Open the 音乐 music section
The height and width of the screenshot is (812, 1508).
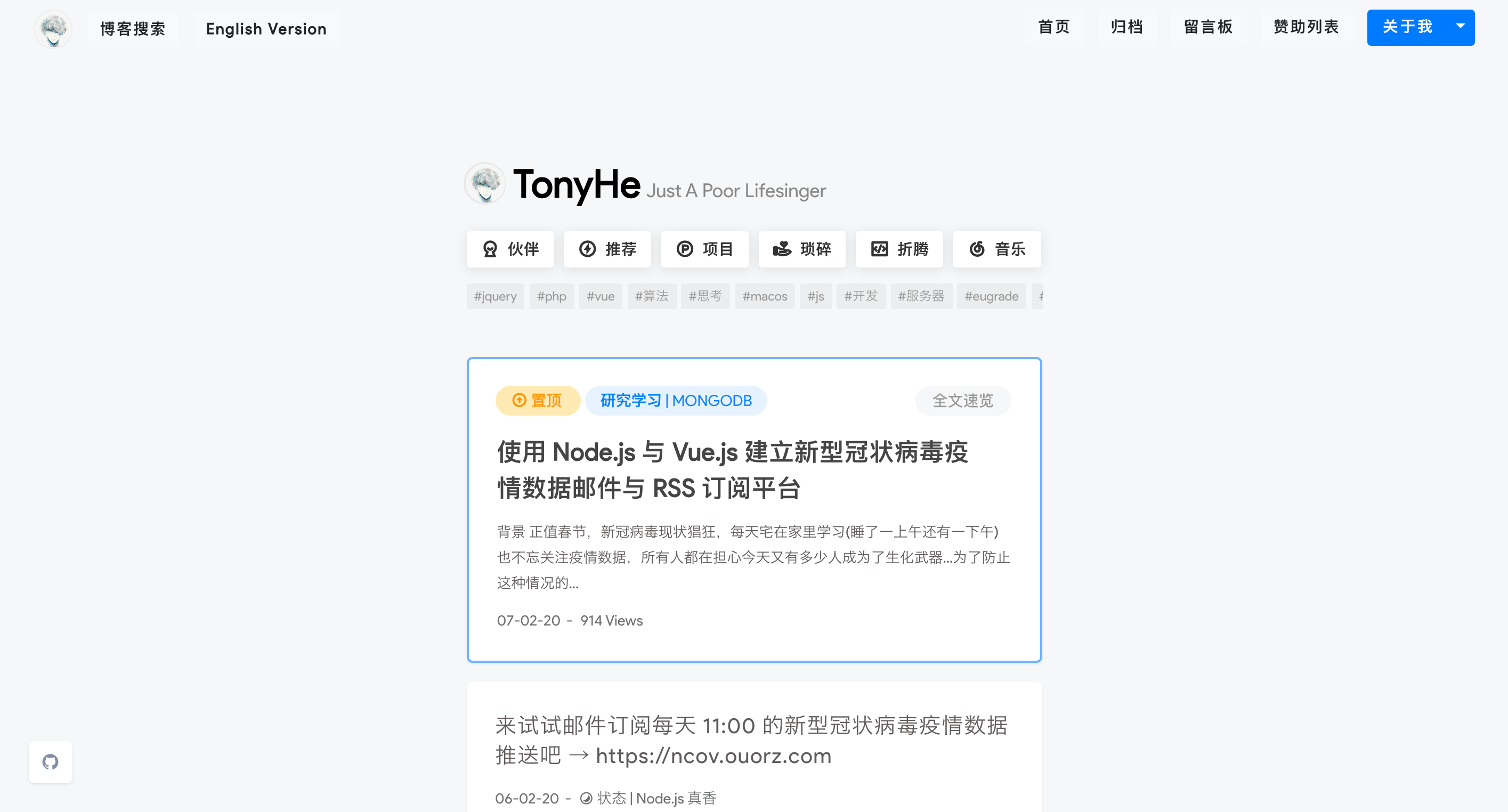[996, 249]
